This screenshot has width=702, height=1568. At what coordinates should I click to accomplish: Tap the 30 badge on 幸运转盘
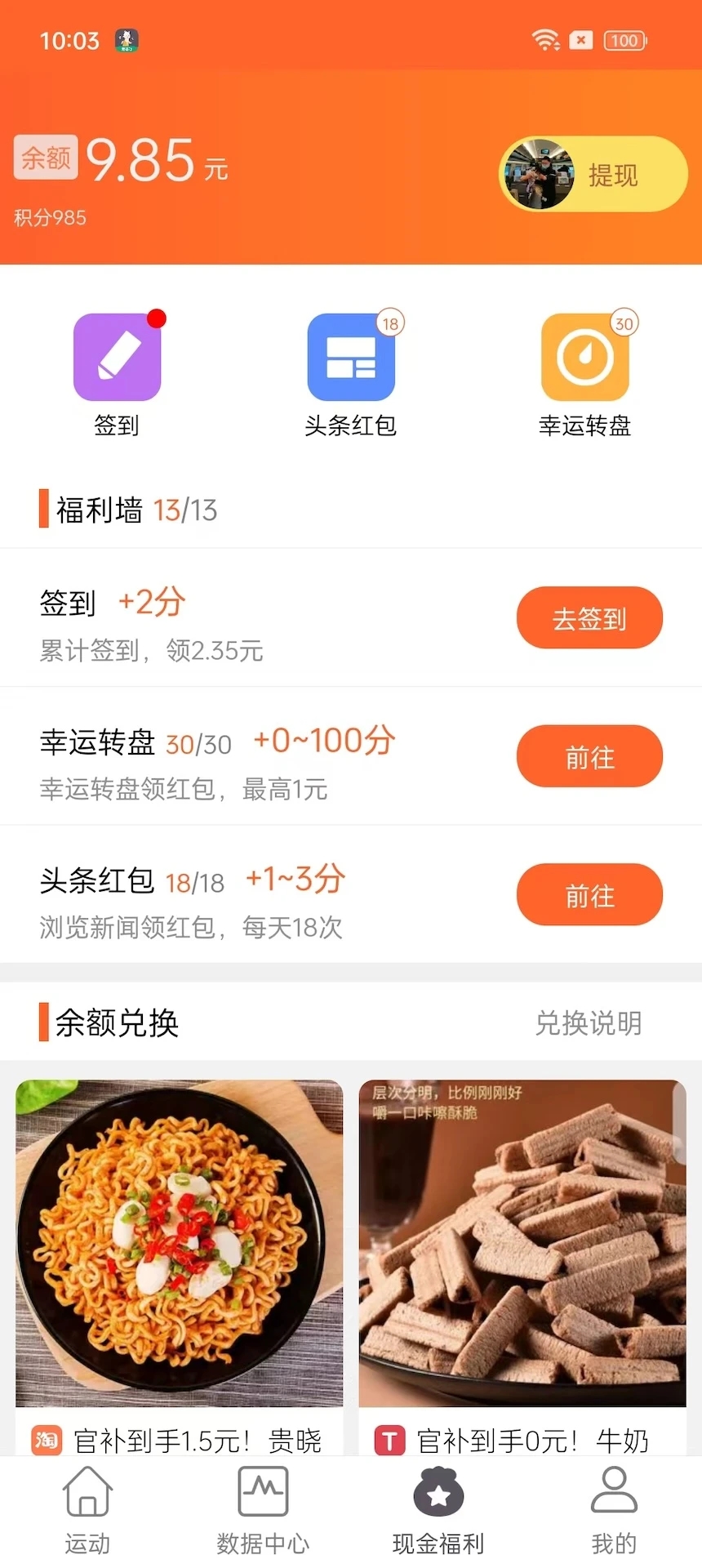[624, 323]
